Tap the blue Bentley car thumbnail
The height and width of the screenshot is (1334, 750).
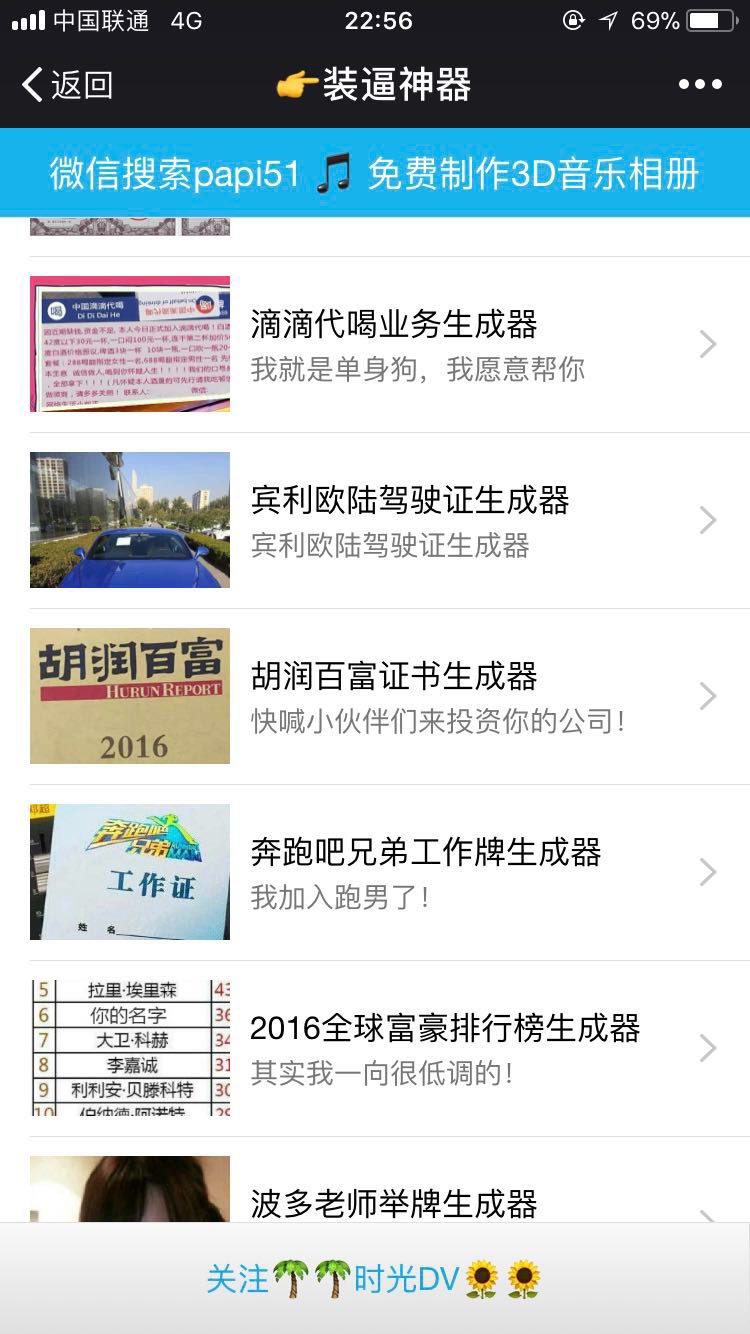click(130, 520)
